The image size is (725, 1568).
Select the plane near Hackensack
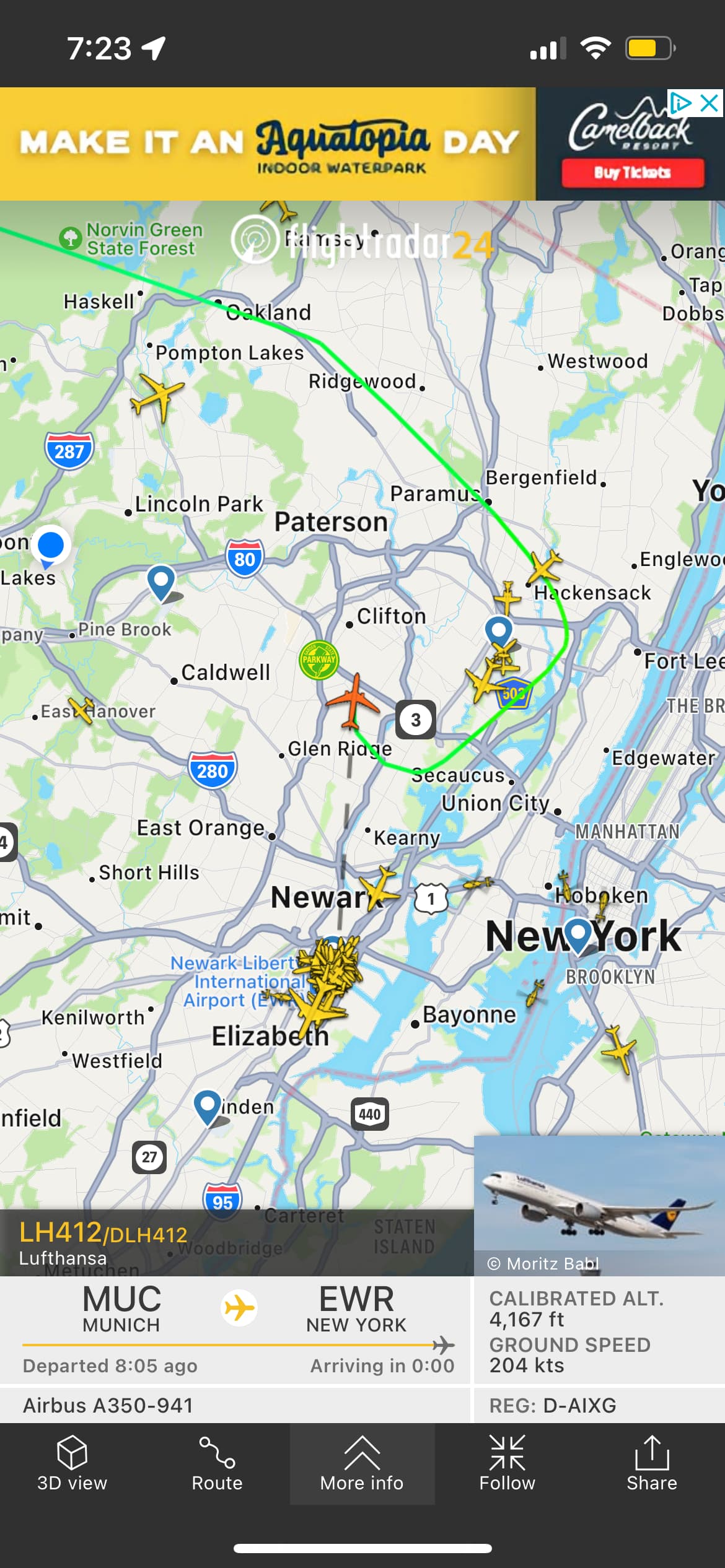point(545,567)
